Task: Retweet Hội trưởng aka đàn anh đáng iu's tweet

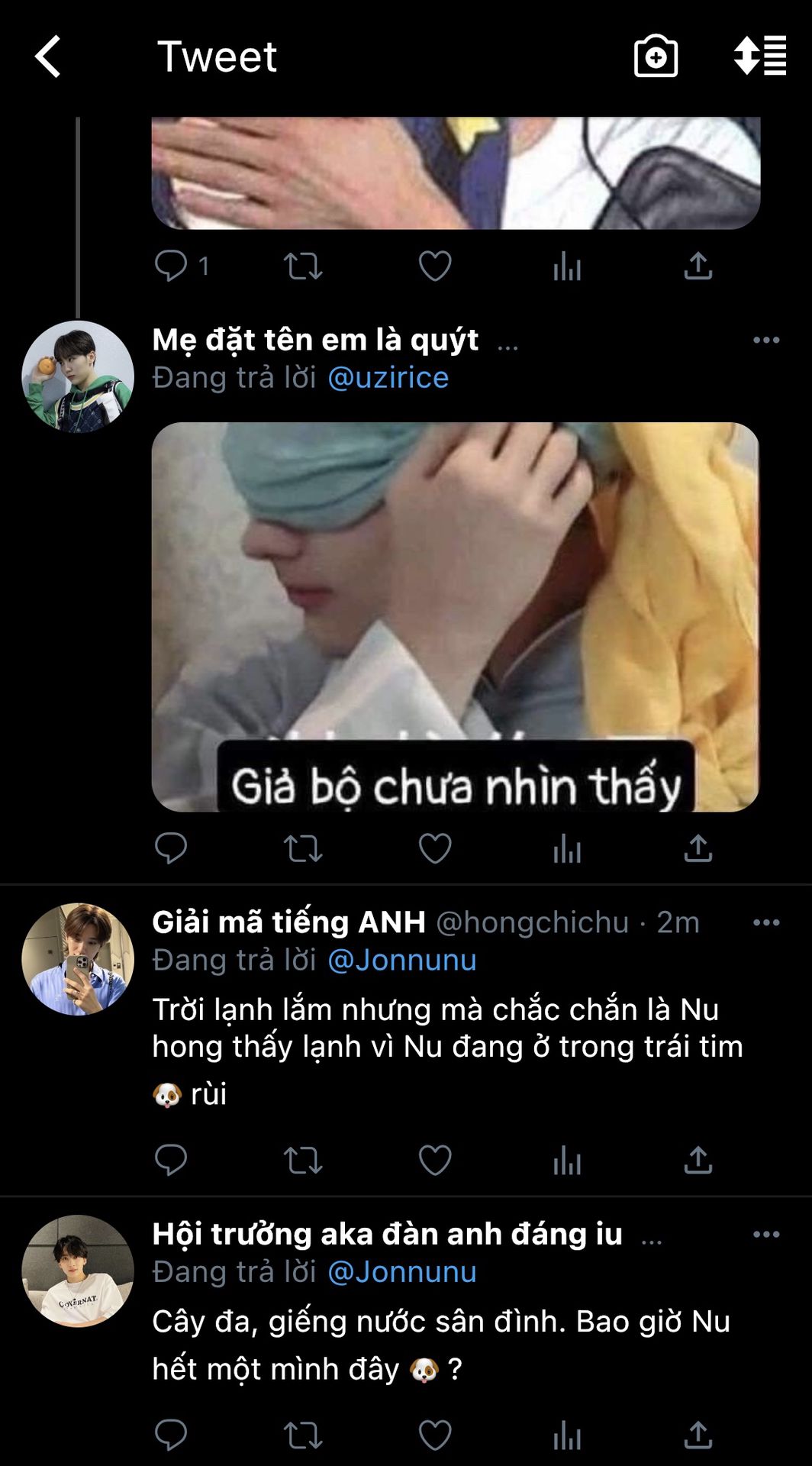Action: 303,1435
